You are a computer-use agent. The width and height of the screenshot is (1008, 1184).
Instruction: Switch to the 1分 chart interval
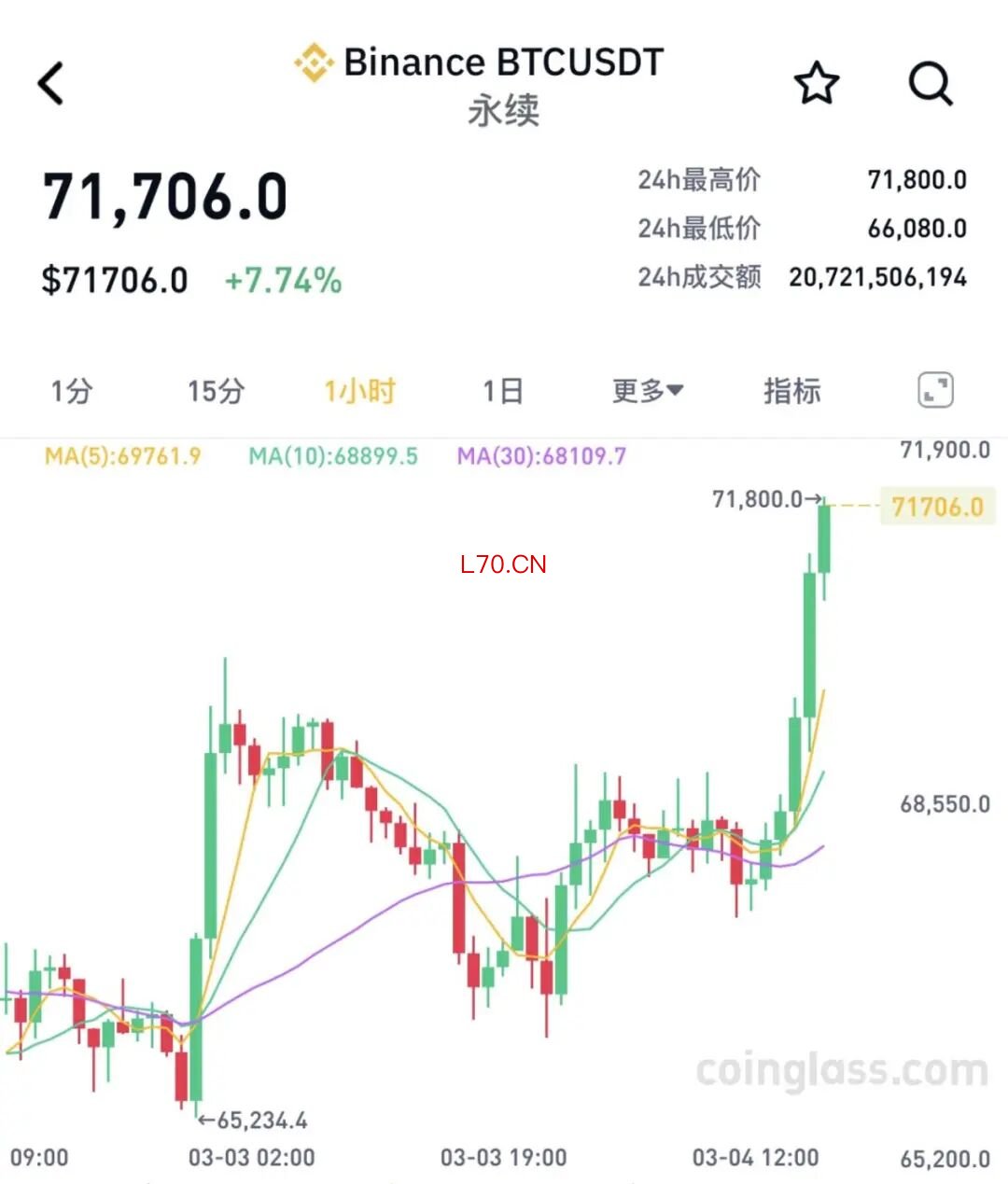pyautogui.click(x=71, y=391)
